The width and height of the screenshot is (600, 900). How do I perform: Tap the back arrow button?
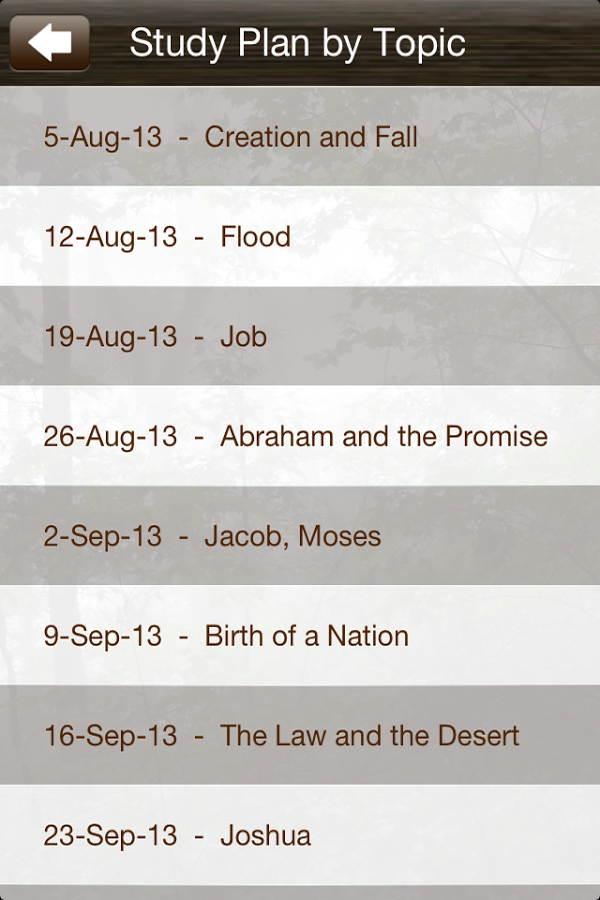click(49, 43)
